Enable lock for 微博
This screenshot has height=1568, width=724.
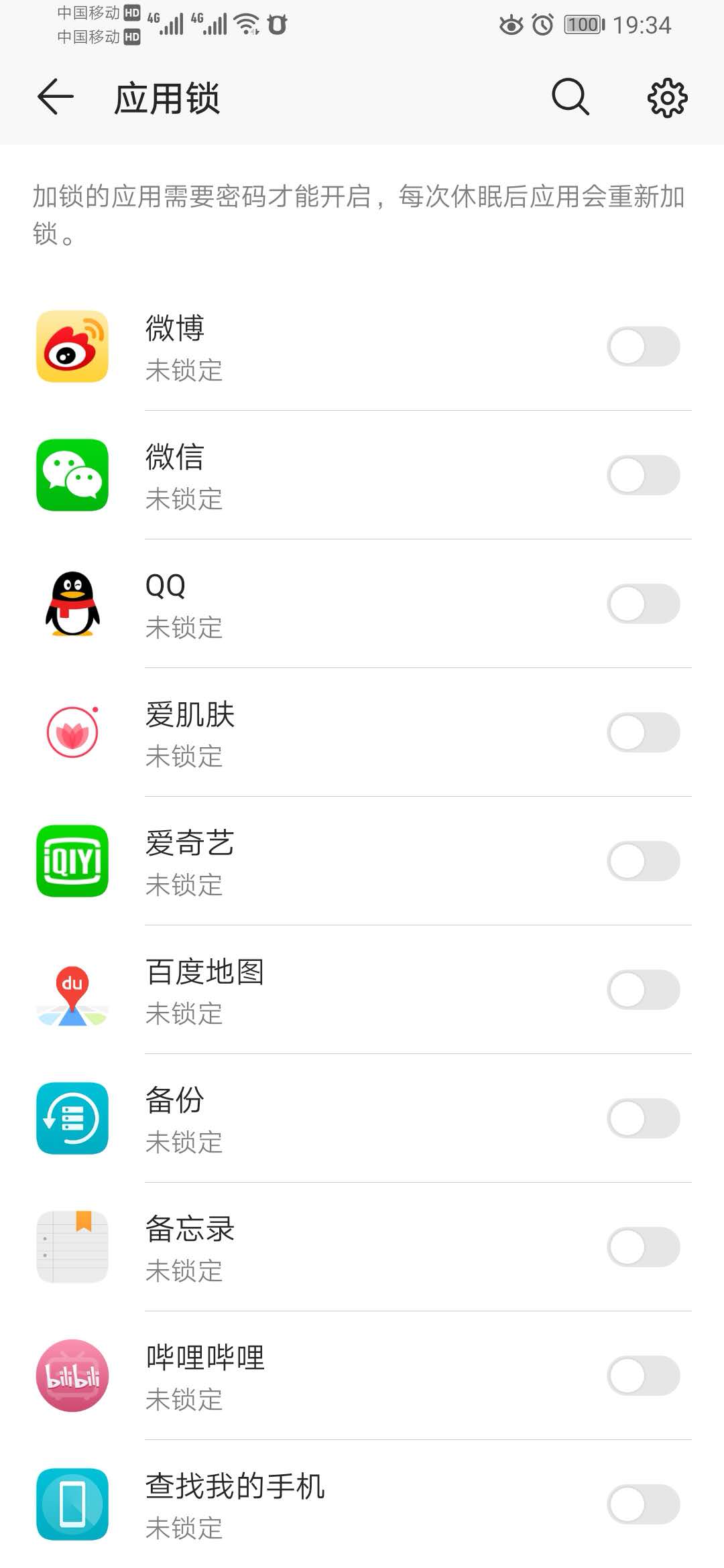(x=643, y=346)
